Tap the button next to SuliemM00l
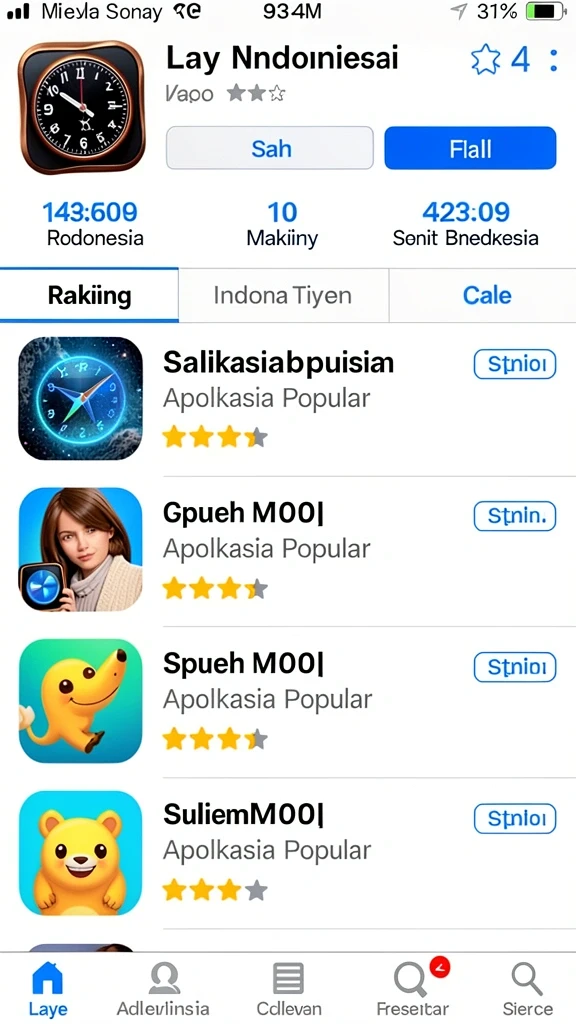This screenshot has width=576, height=1024. tap(515, 818)
